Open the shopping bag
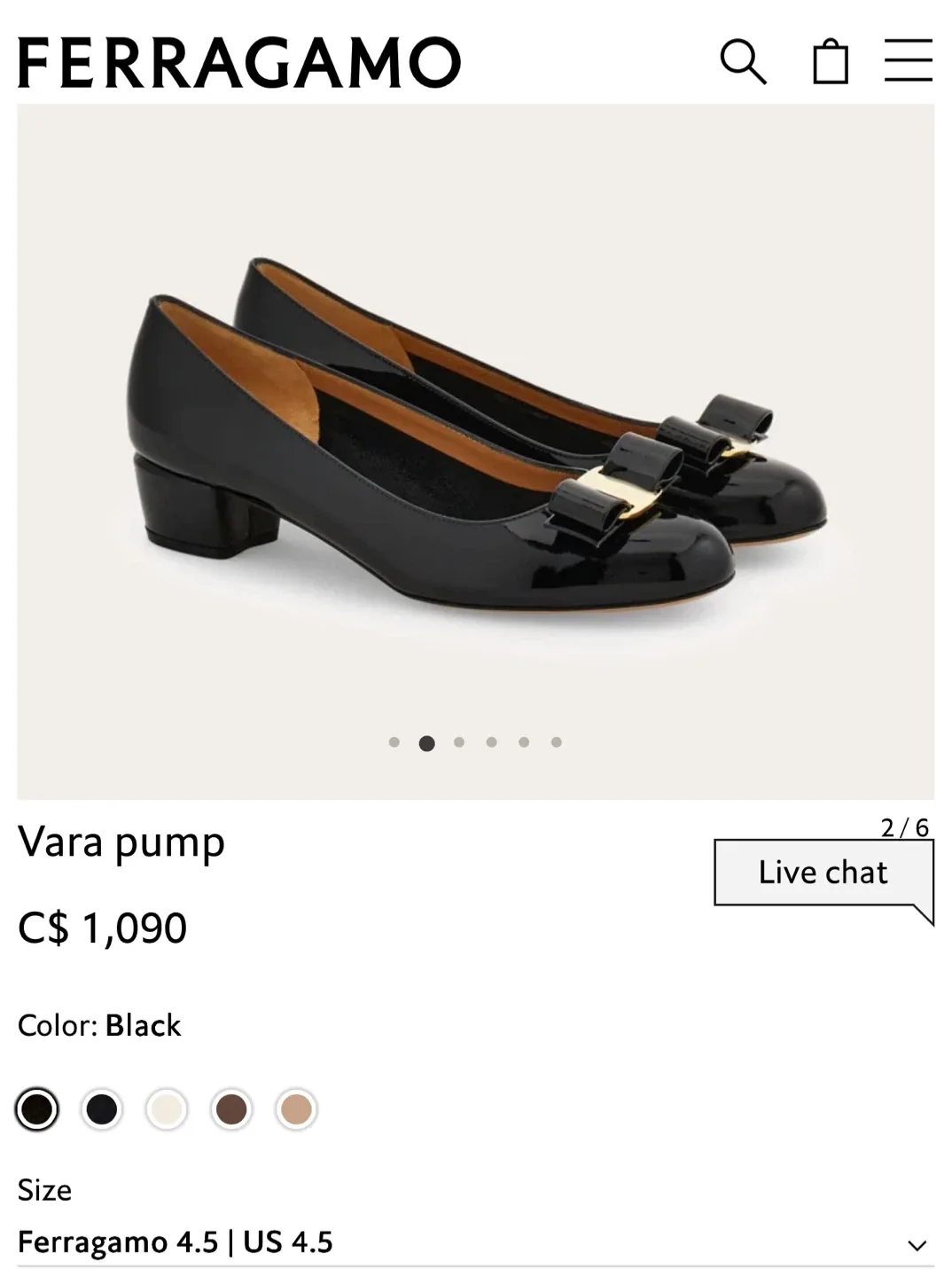The image size is (952, 1277). [x=831, y=62]
